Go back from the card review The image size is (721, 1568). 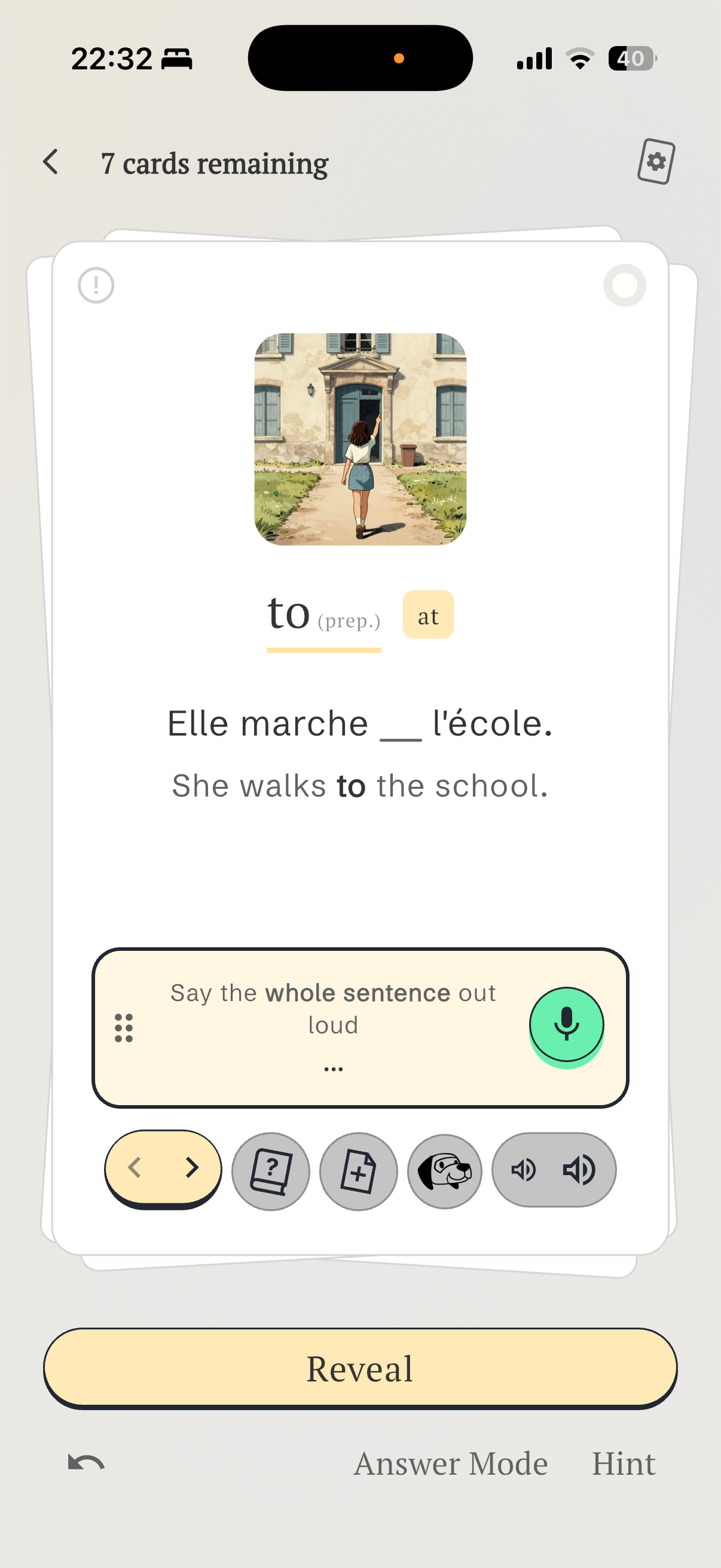coord(51,162)
